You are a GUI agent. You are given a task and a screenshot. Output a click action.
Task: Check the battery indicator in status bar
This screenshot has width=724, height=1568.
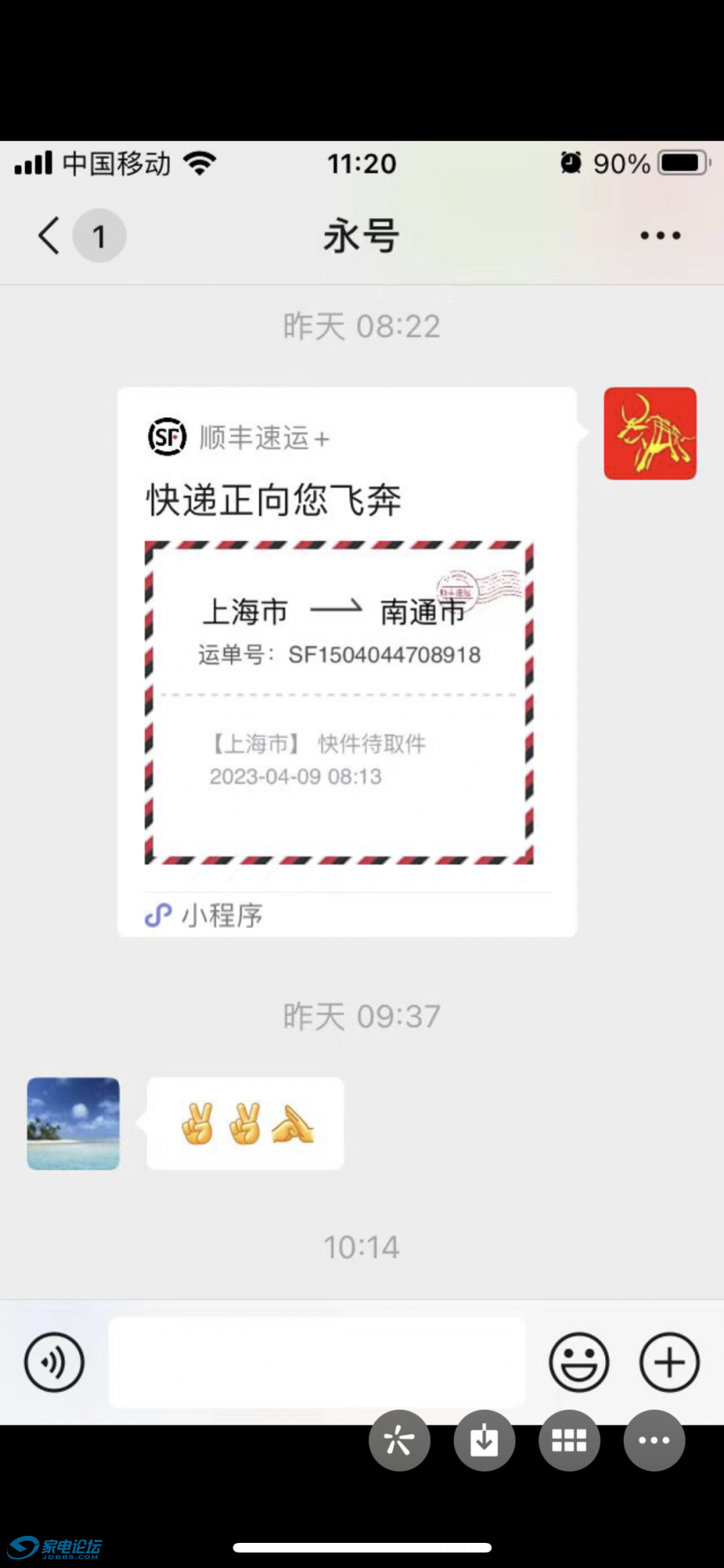[681, 163]
